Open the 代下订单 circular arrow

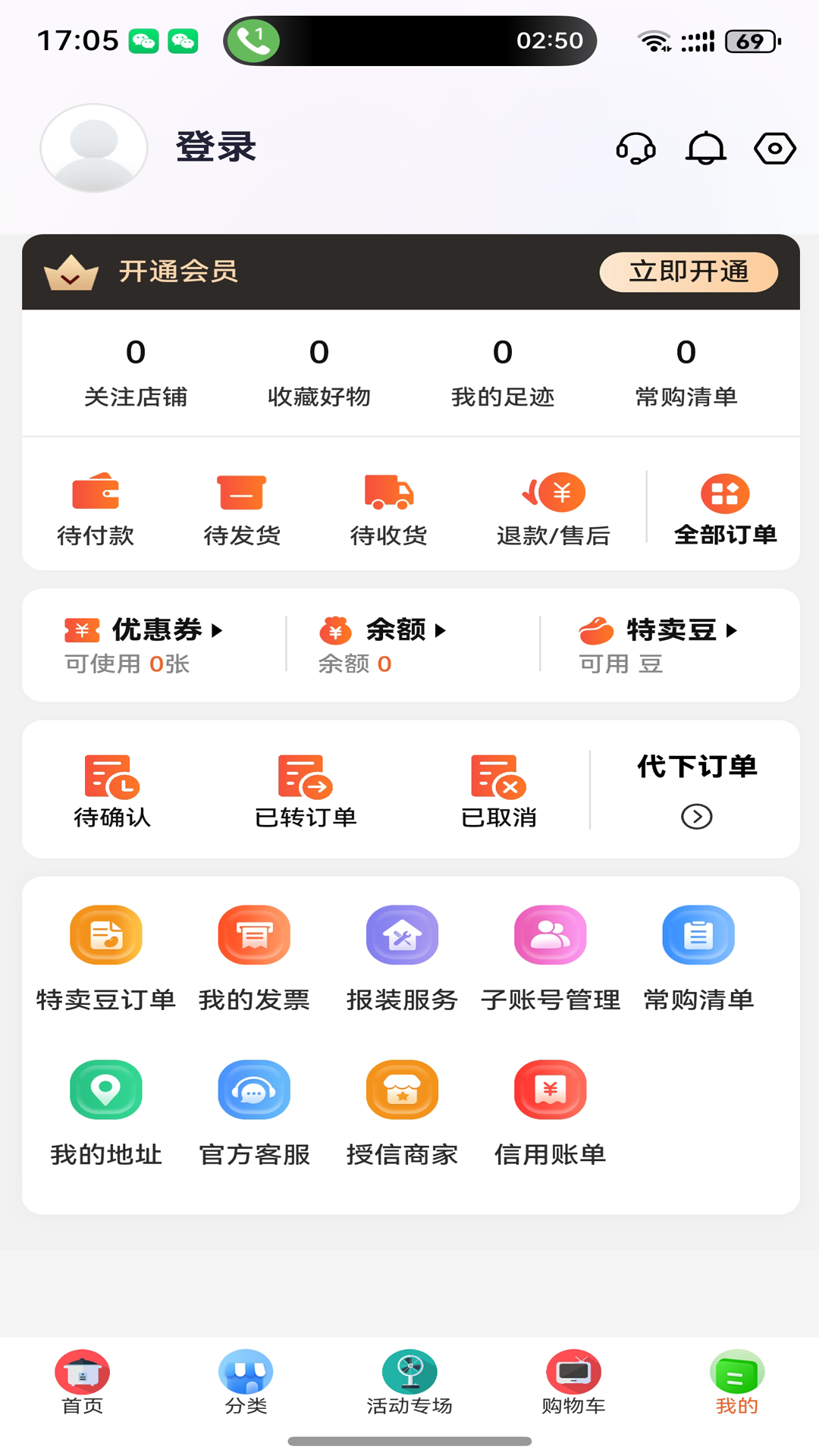[x=696, y=817]
